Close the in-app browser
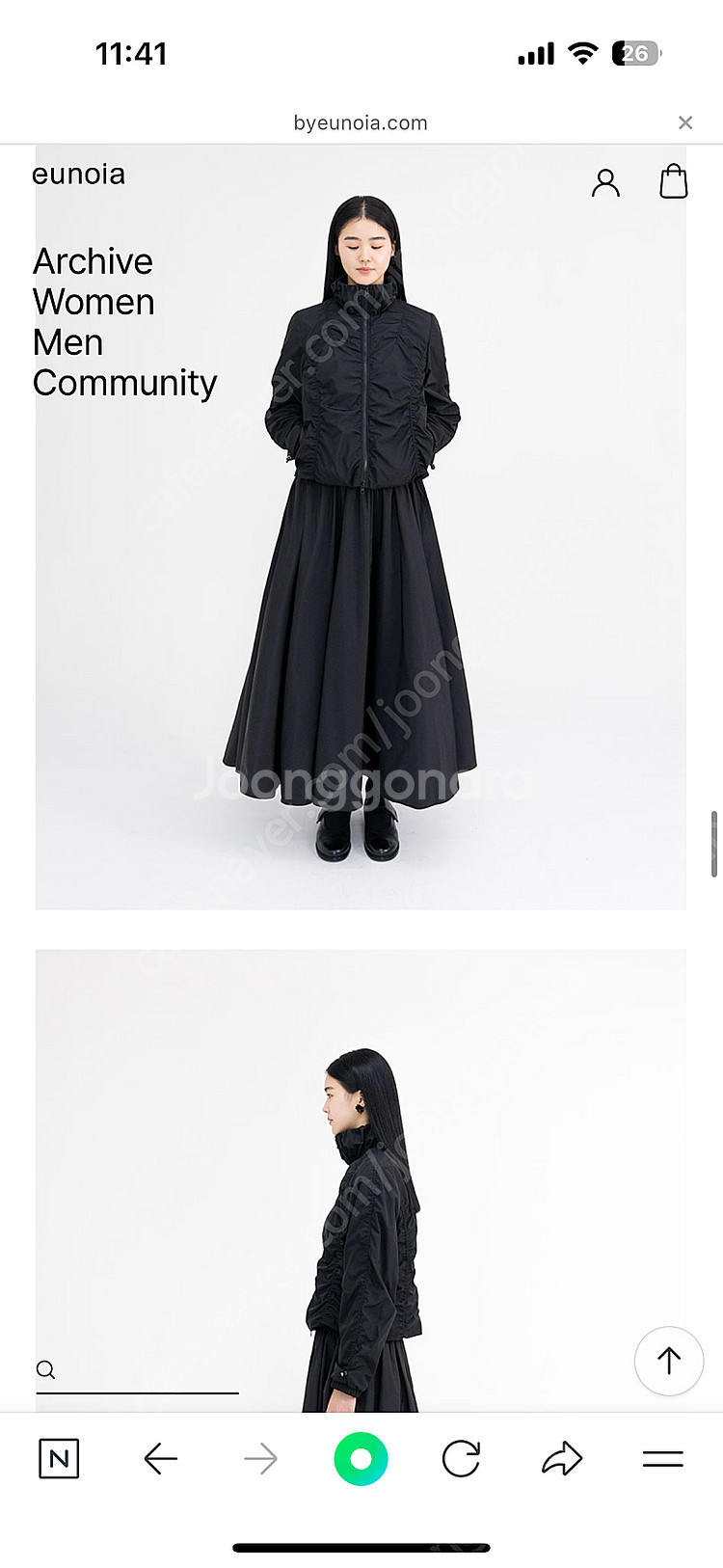723x1568 pixels. point(685,122)
